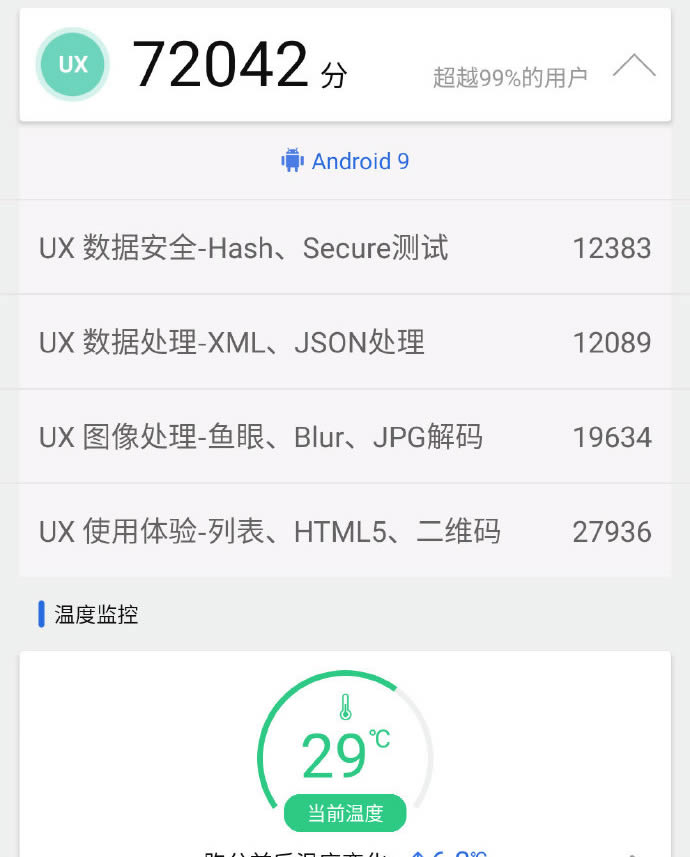Collapse the UX score section
The height and width of the screenshot is (857, 690).
(634, 67)
